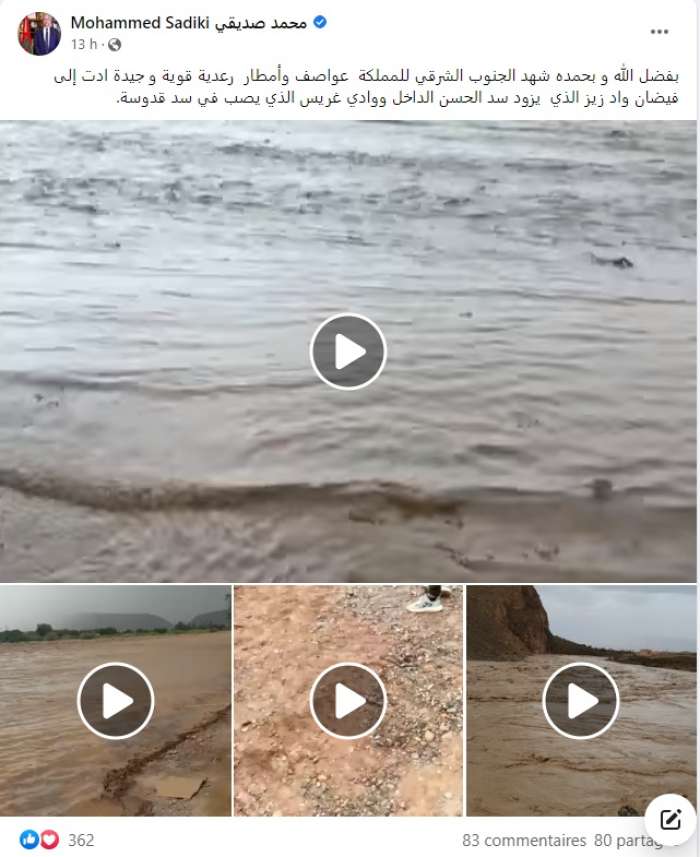The width and height of the screenshot is (700, 857).
Task: Play the video showing gravel ground
Action: pos(348,701)
